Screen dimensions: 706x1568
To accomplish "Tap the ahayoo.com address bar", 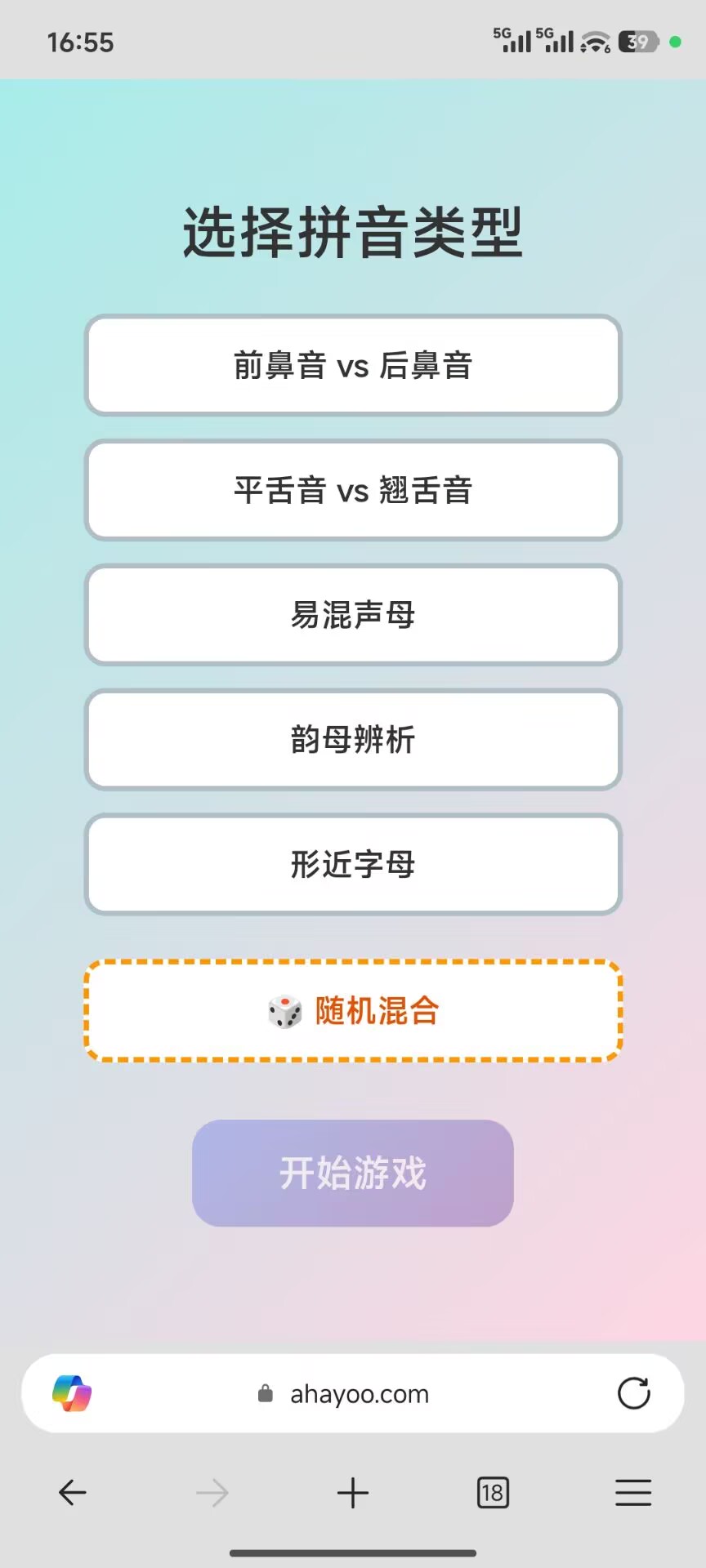I will tap(358, 1392).
